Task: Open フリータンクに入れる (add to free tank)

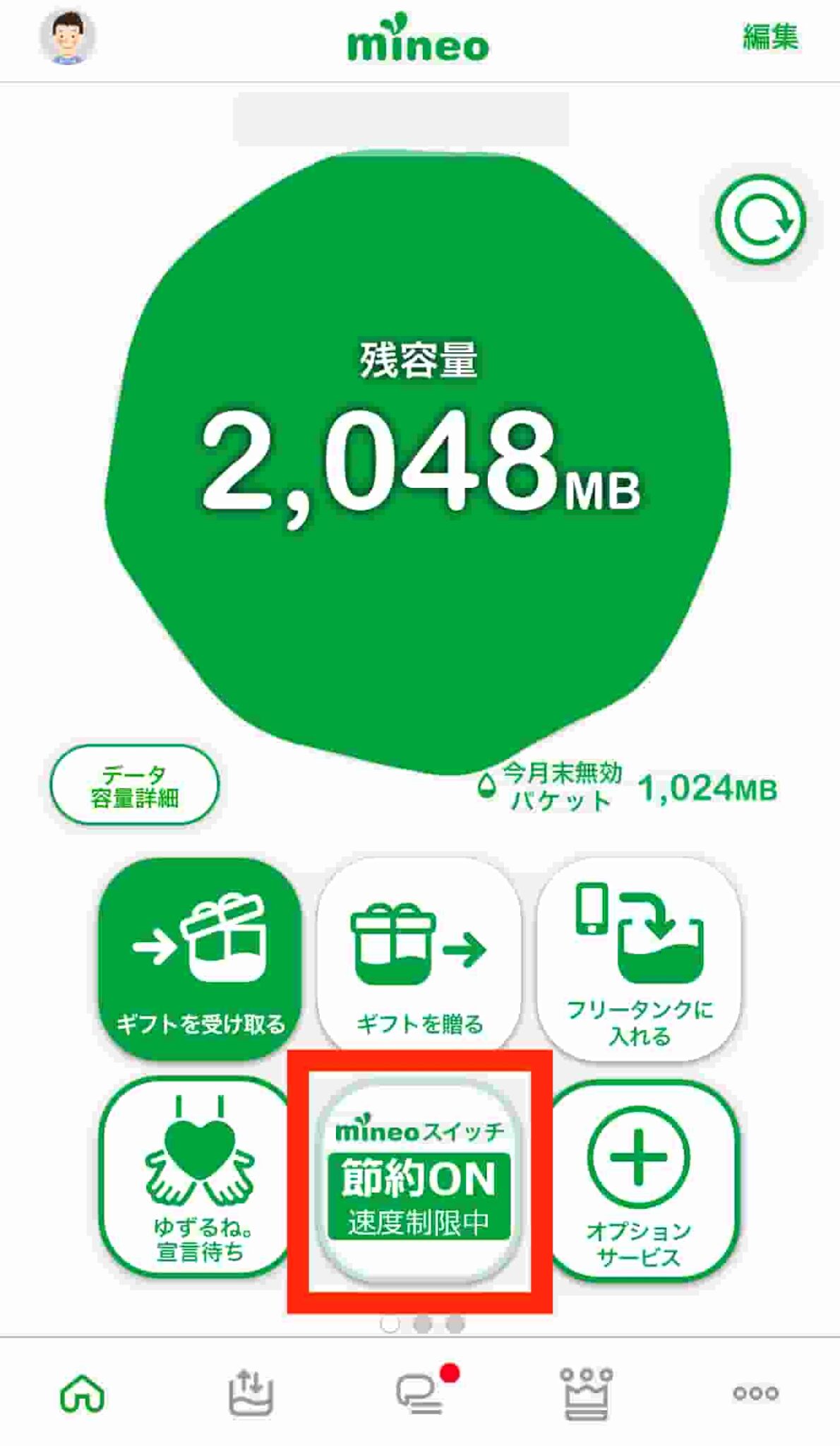Action: [x=639, y=957]
